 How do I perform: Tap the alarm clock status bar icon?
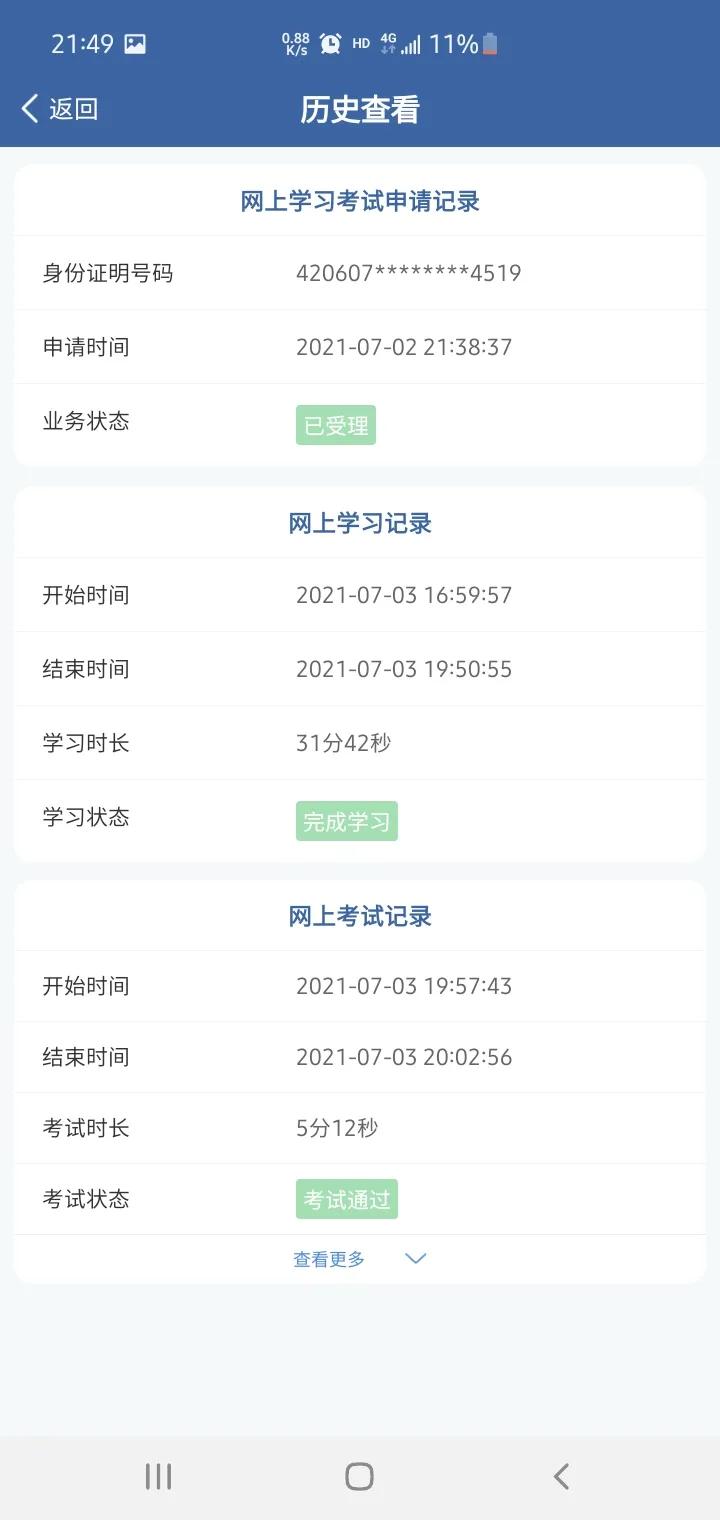click(x=330, y=43)
